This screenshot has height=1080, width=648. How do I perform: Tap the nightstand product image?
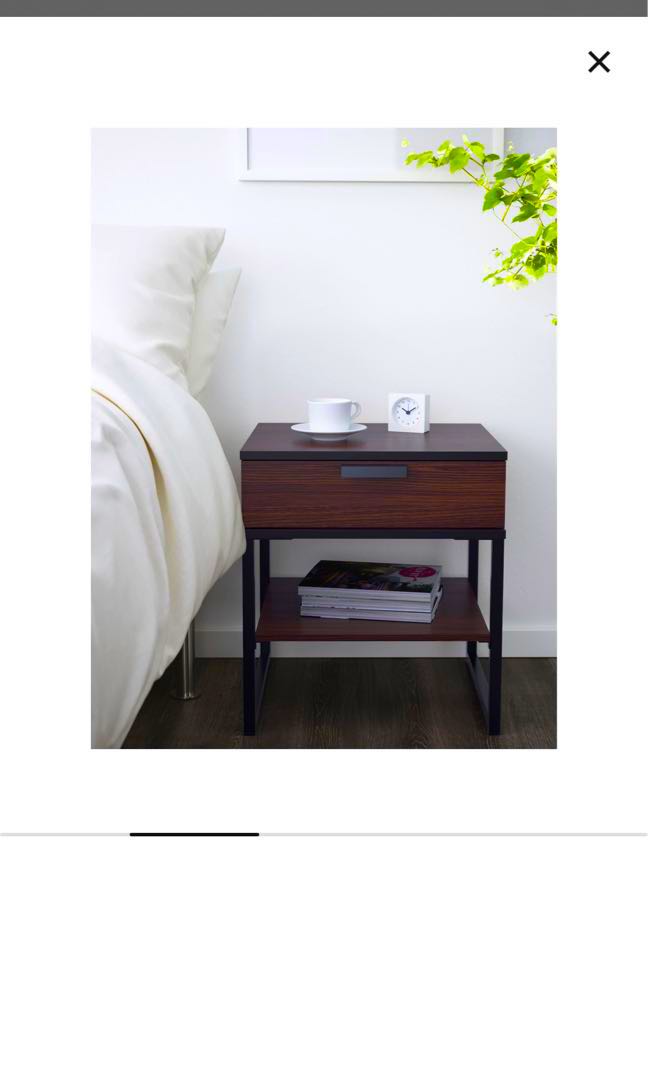[323, 438]
